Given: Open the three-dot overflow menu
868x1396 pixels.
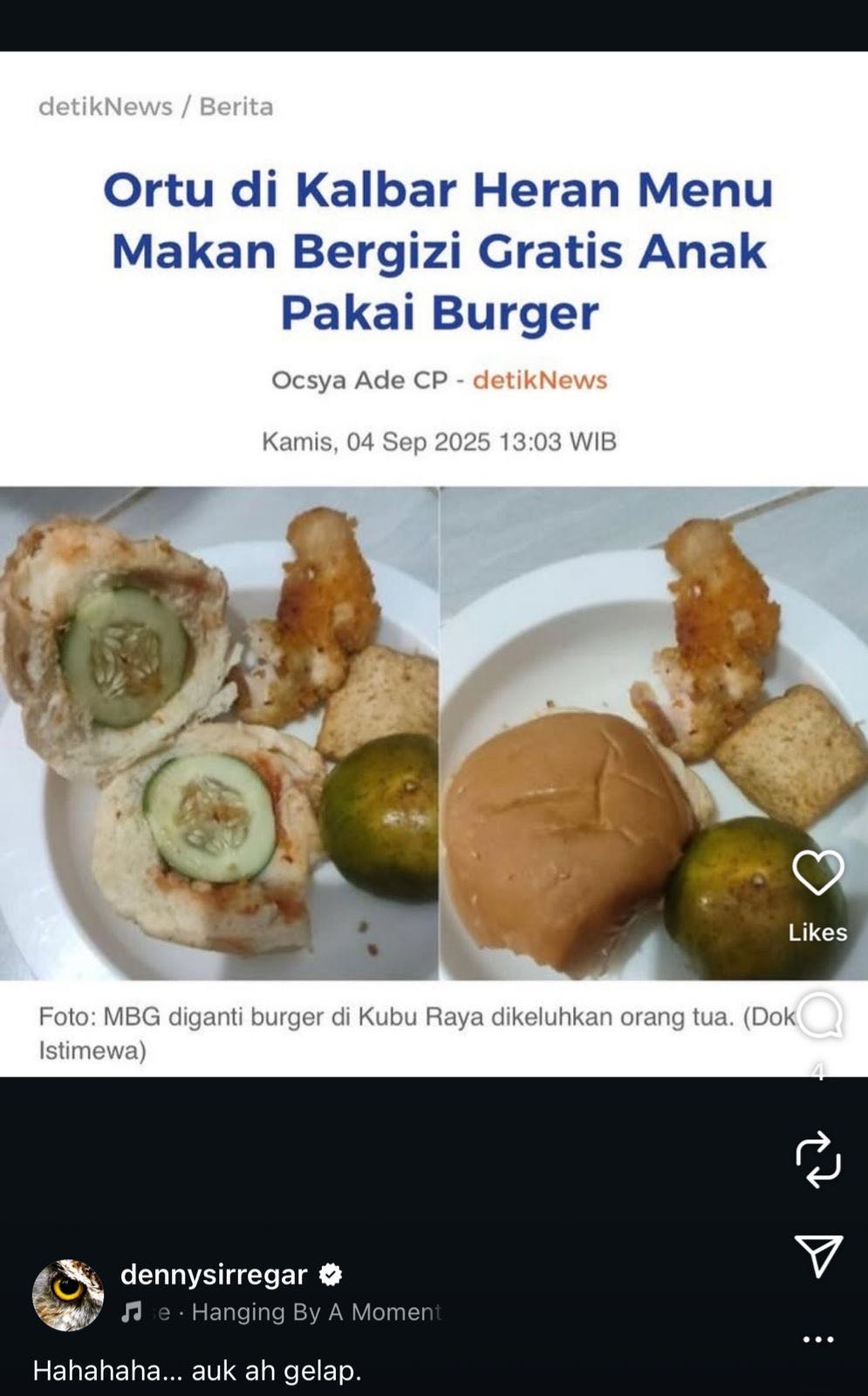Looking at the screenshot, I should 817,1339.
